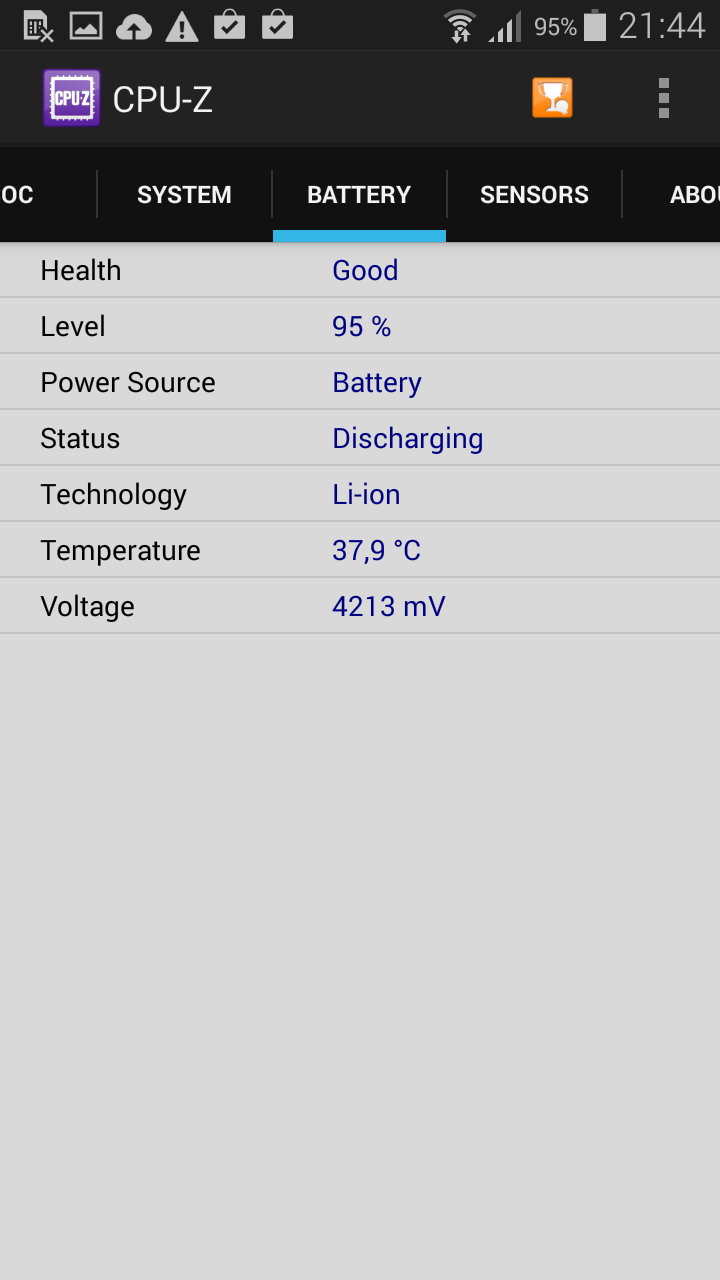Switch to the System tab
720x1280 pixels.
tap(184, 194)
